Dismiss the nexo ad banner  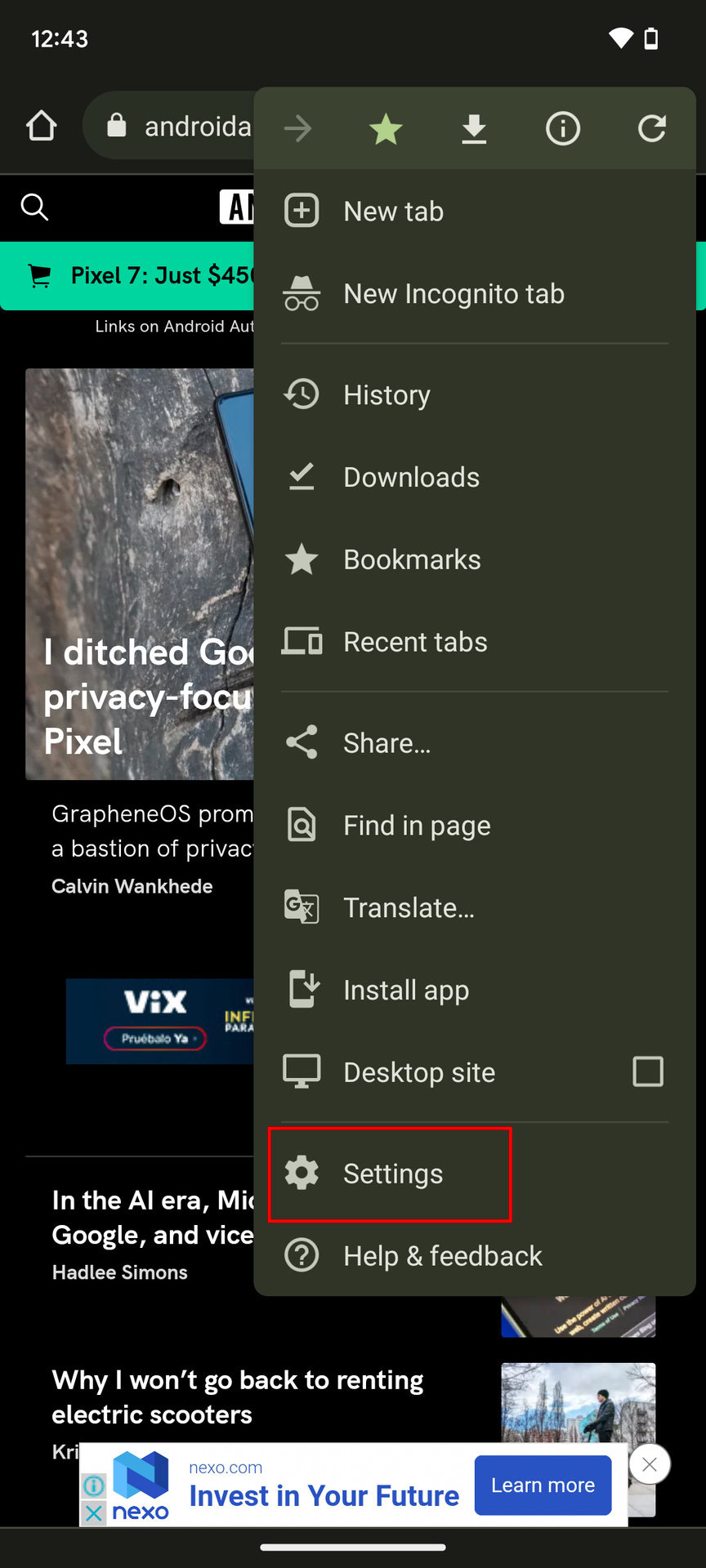coord(650,1465)
